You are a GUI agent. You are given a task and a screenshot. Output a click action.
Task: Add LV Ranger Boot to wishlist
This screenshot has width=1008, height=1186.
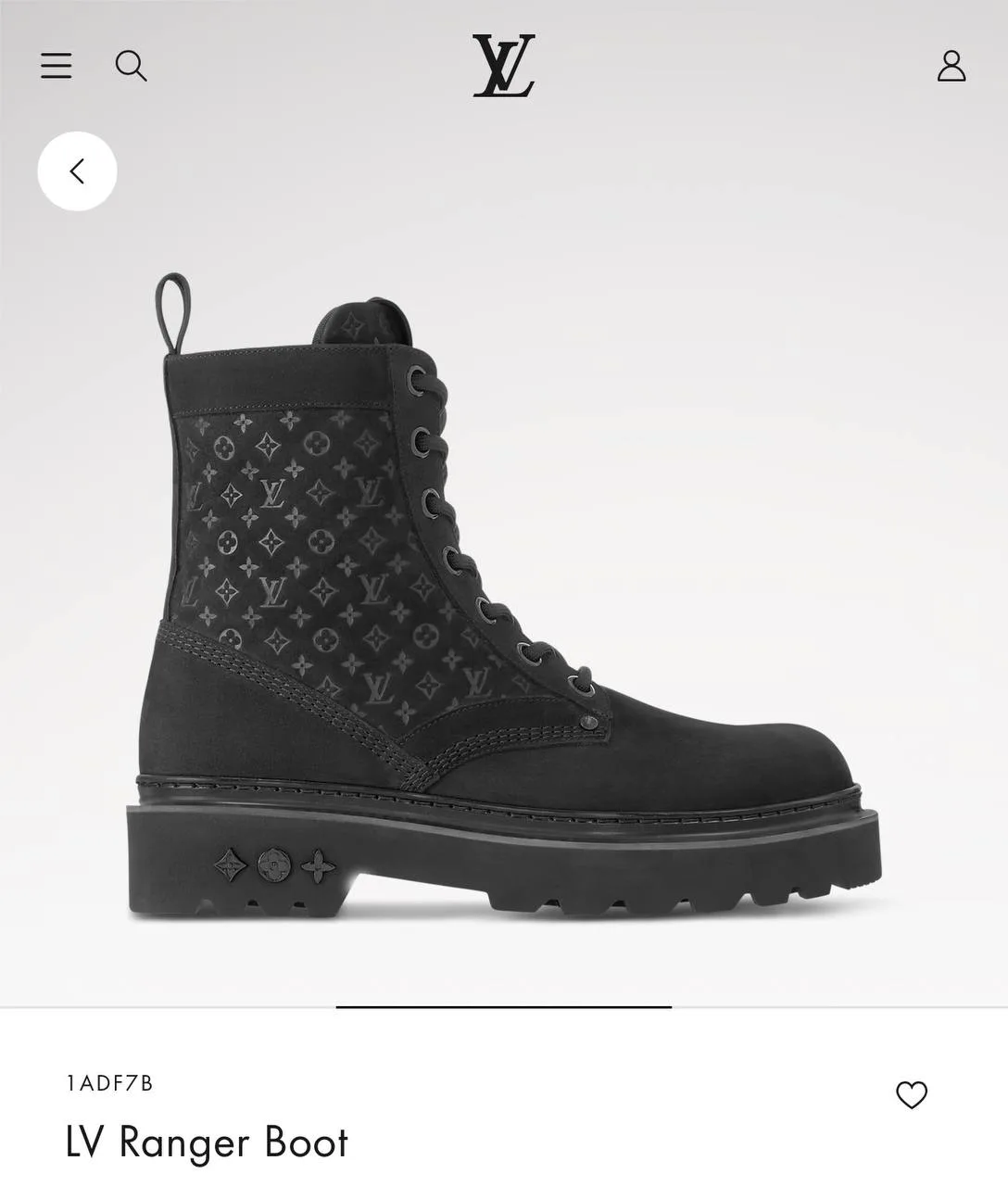click(912, 1095)
